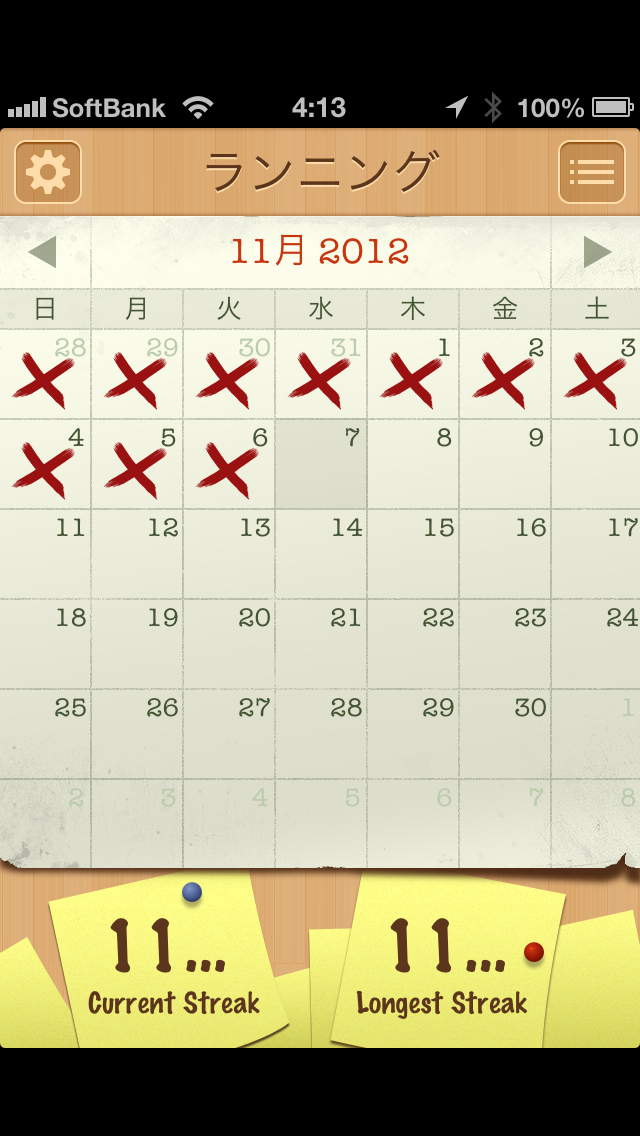The width and height of the screenshot is (640, 1136).
Task: Select November 15 in the calendar
Action: coord(413,554)
